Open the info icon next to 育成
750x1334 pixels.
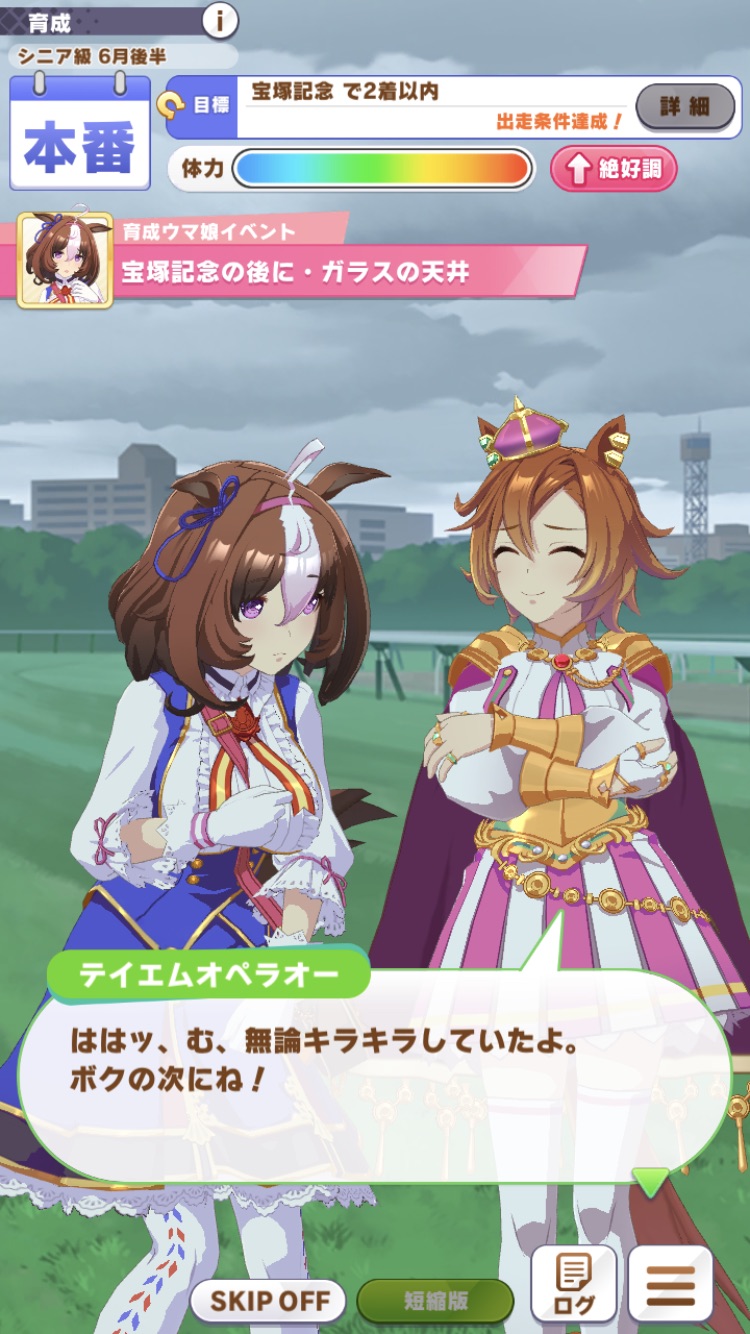(220, 19)
